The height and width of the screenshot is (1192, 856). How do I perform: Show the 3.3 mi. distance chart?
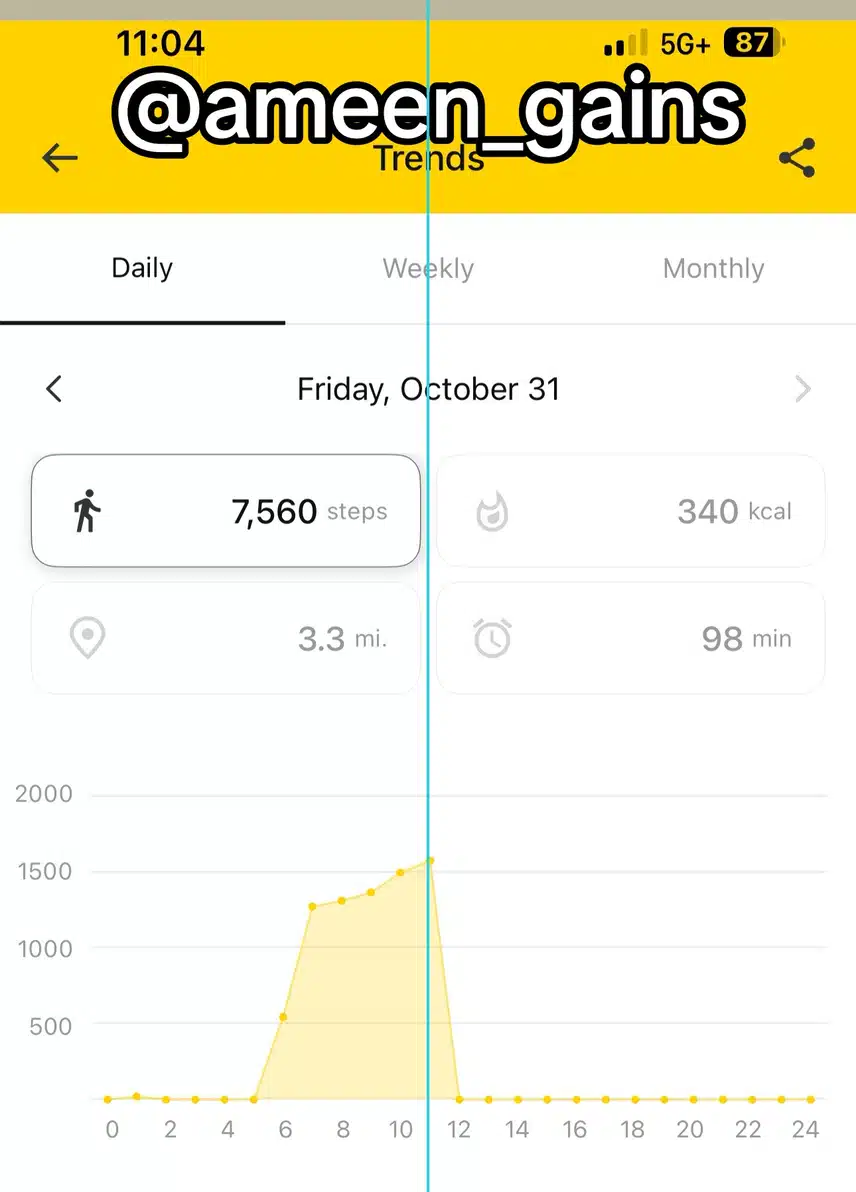[x=226, y=638]
